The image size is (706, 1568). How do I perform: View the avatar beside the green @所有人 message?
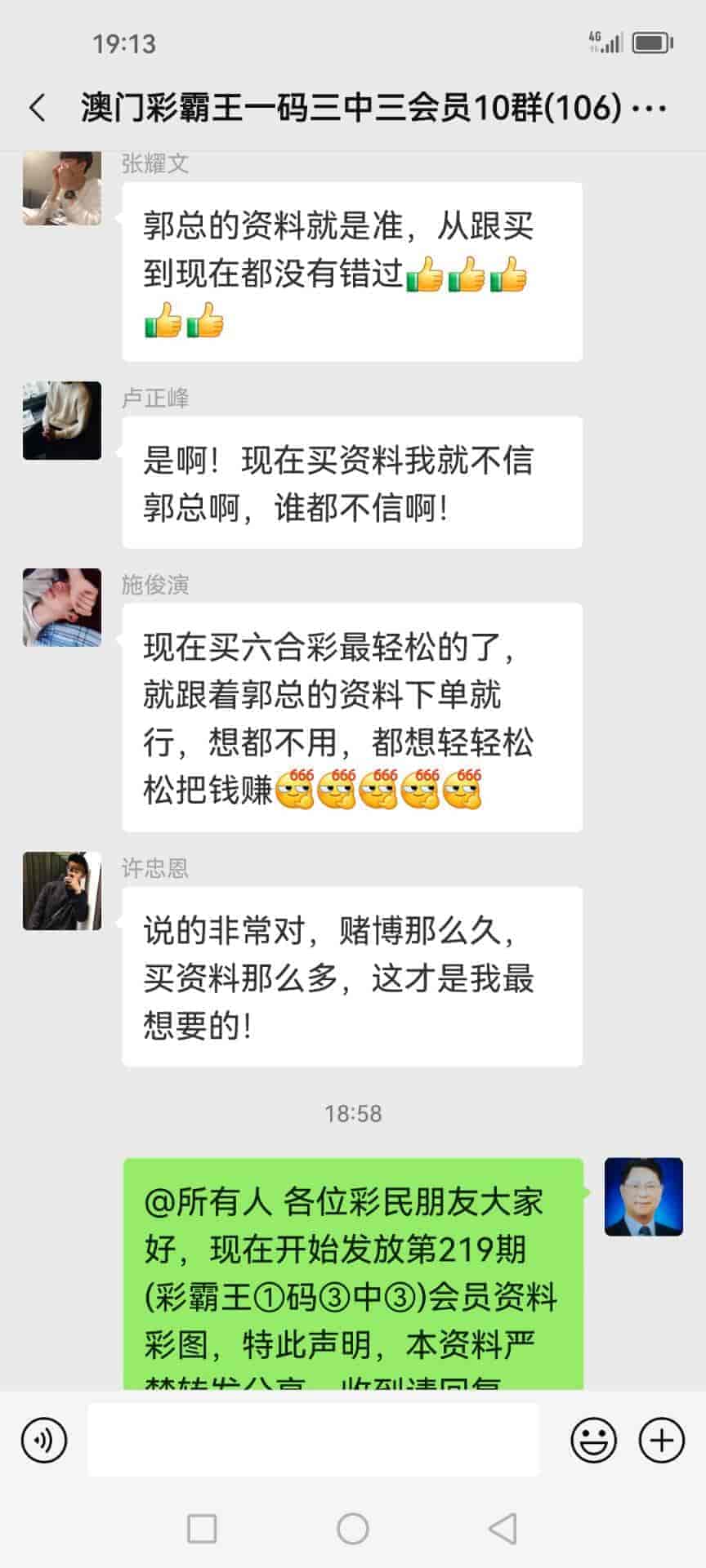[x=643, y=1196]
